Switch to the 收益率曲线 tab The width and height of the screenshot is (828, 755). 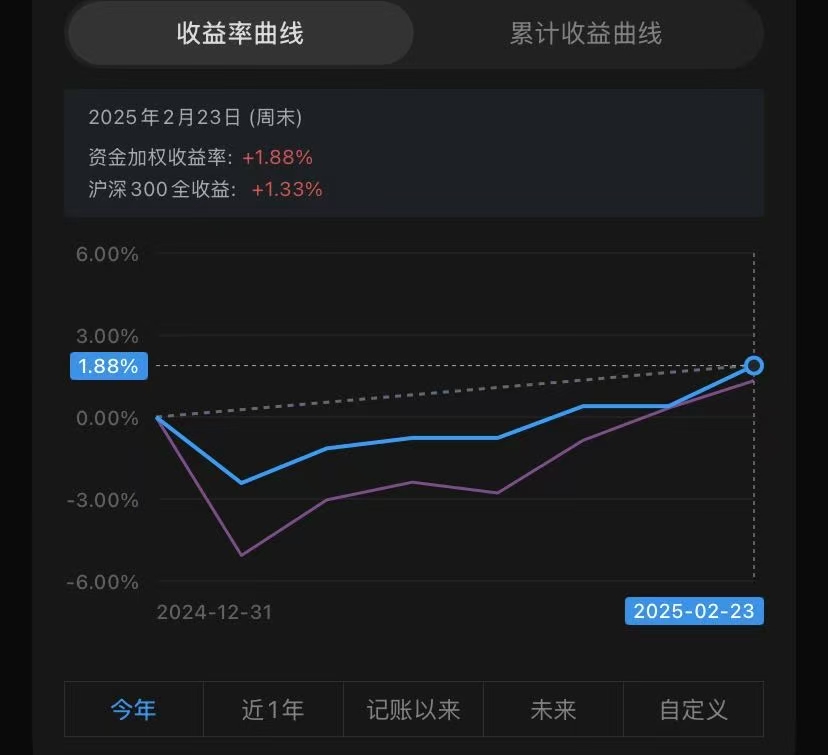(240, 33)
